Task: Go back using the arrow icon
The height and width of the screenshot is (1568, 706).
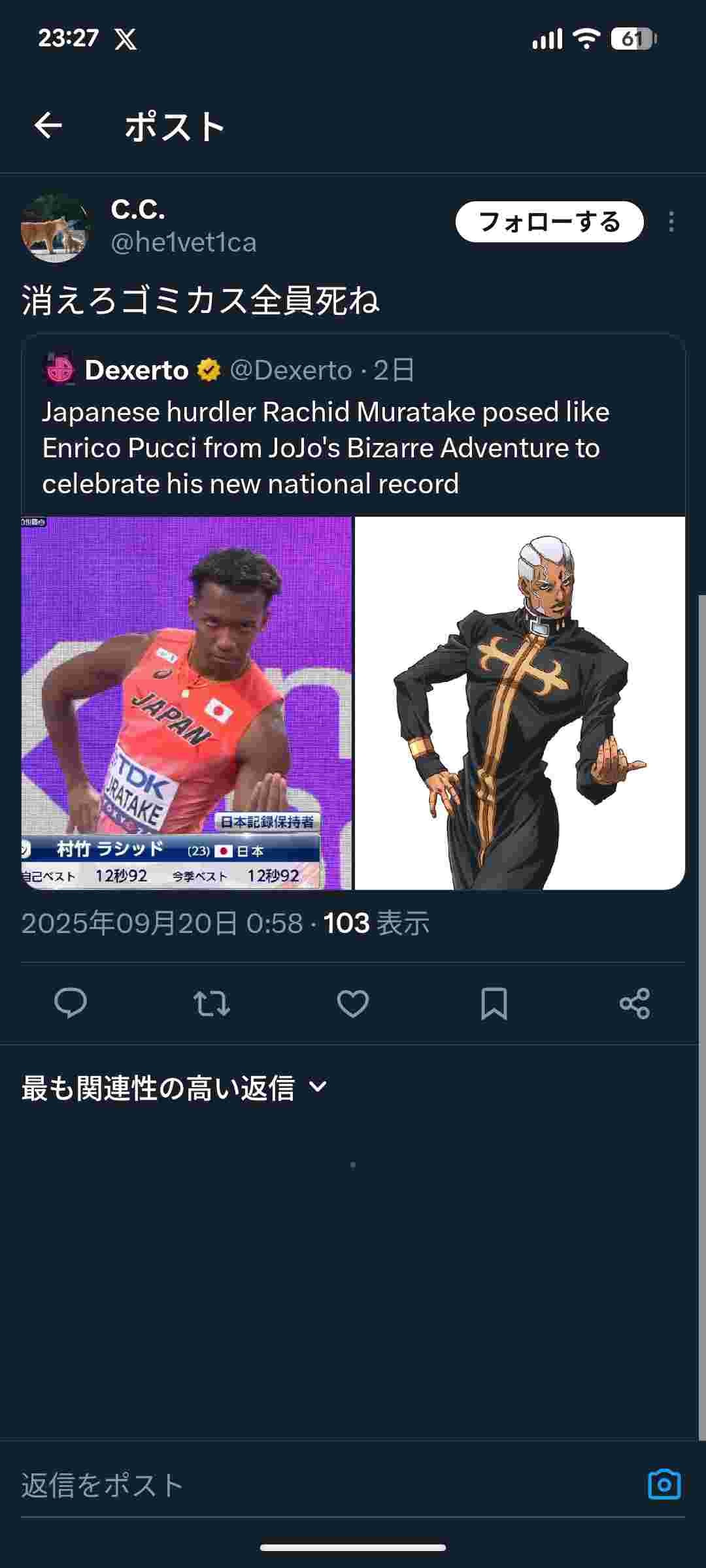Action: (x=48, y=125)
